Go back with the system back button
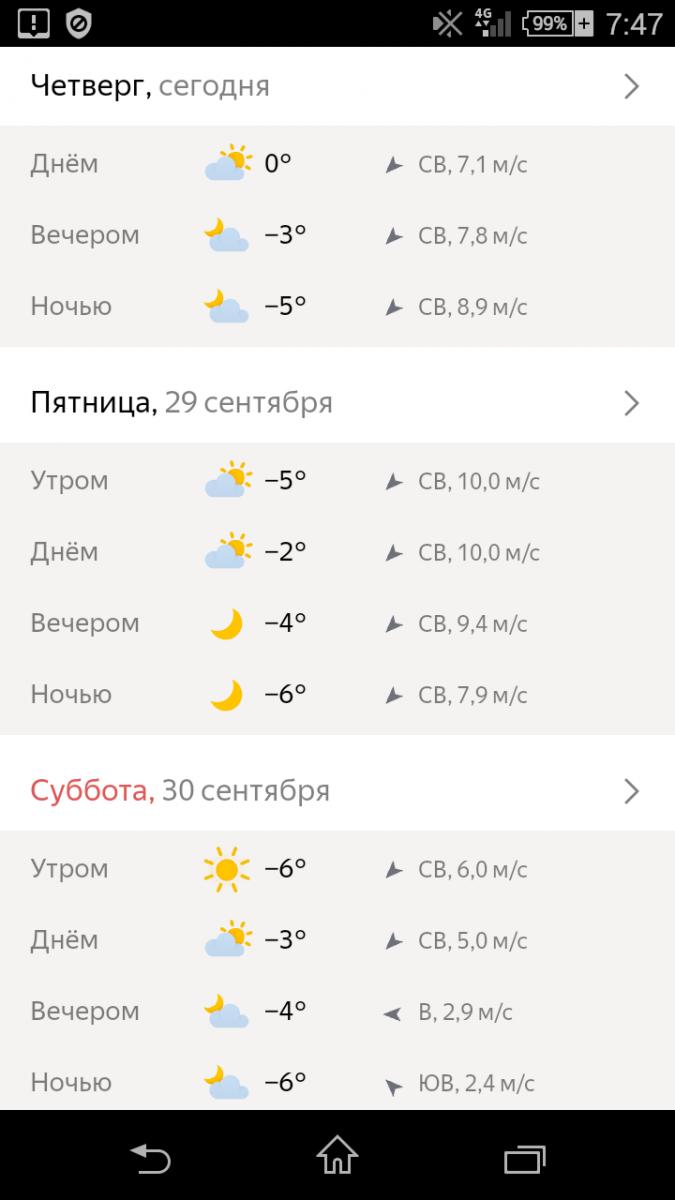 [x=150, y=1158]
